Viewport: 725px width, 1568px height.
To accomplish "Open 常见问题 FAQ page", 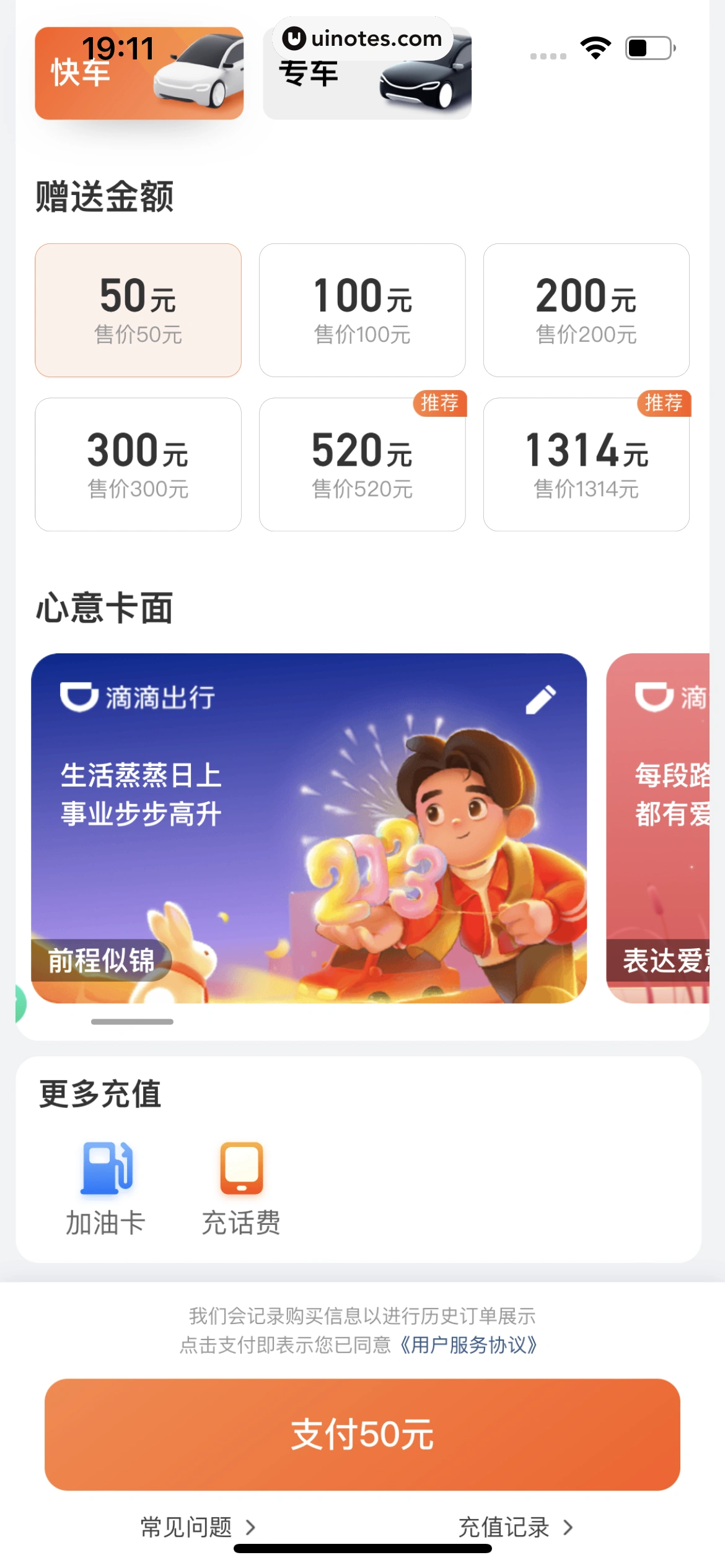I will tap(197, 1527).
